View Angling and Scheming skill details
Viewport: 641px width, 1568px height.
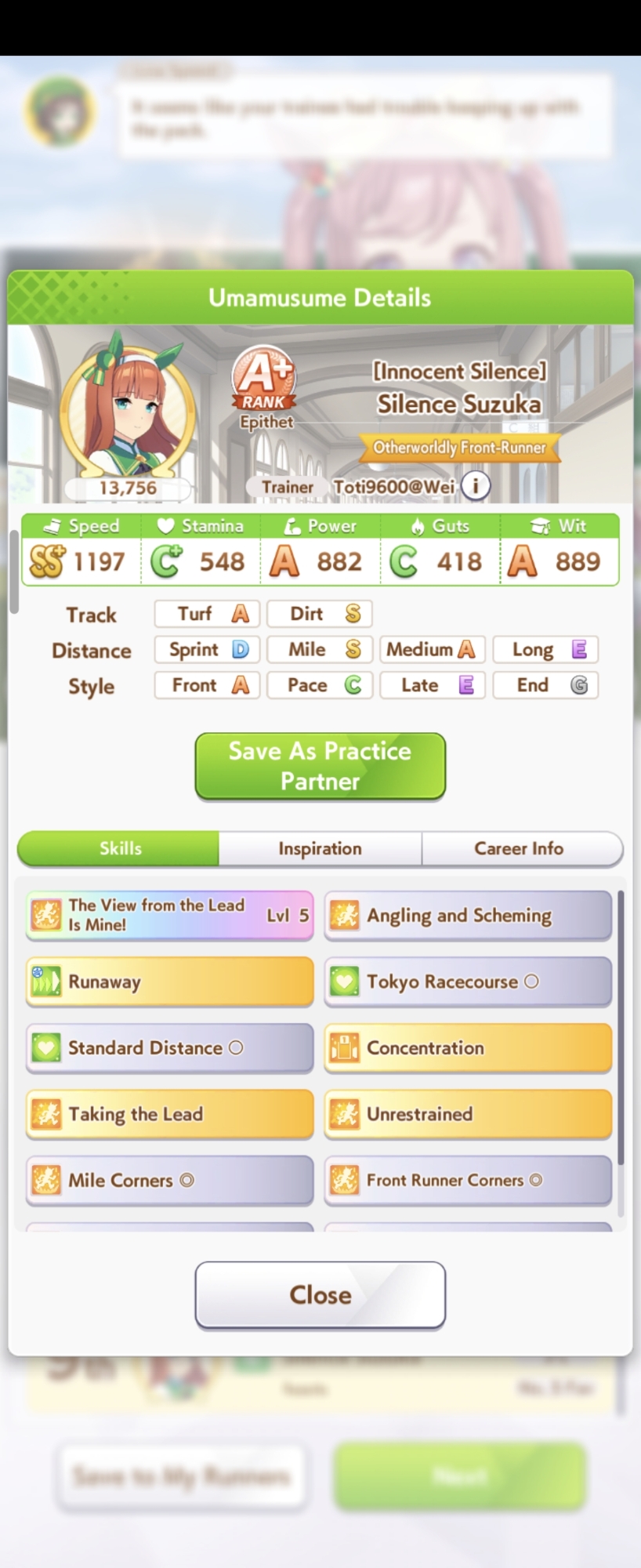pos(468,915)
